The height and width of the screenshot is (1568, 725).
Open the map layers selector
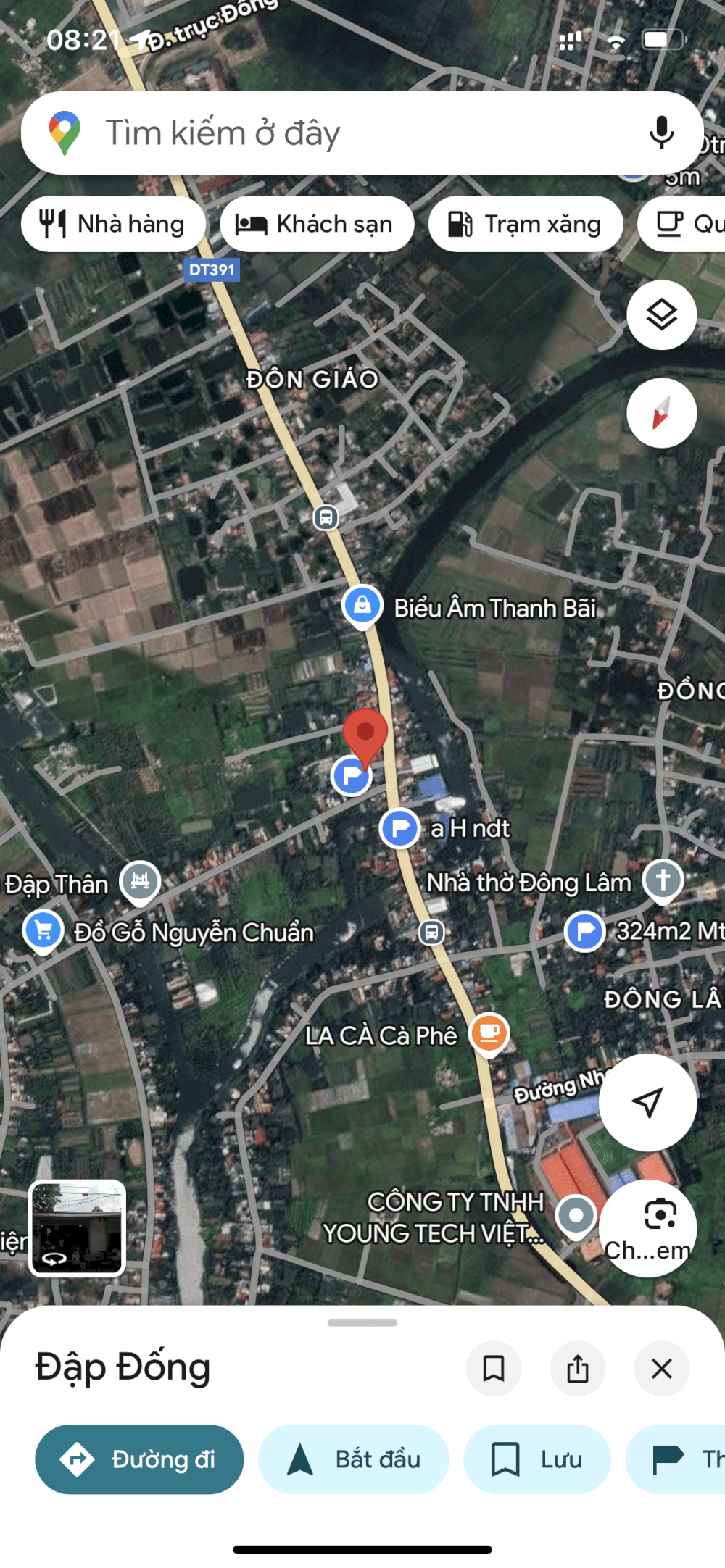pos(661,315)
